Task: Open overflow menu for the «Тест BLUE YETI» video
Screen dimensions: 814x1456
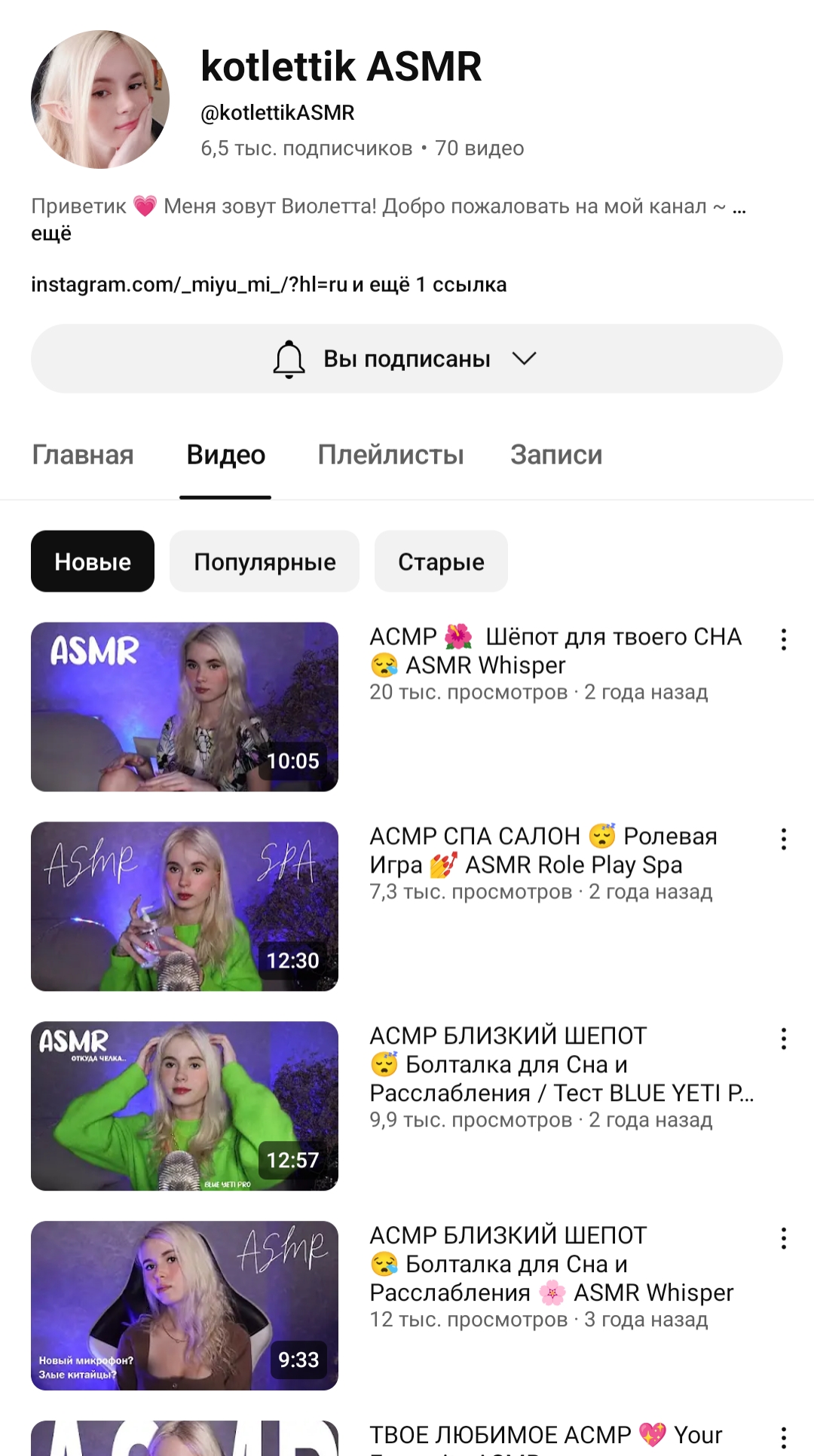Action: tap(784, 1039)
